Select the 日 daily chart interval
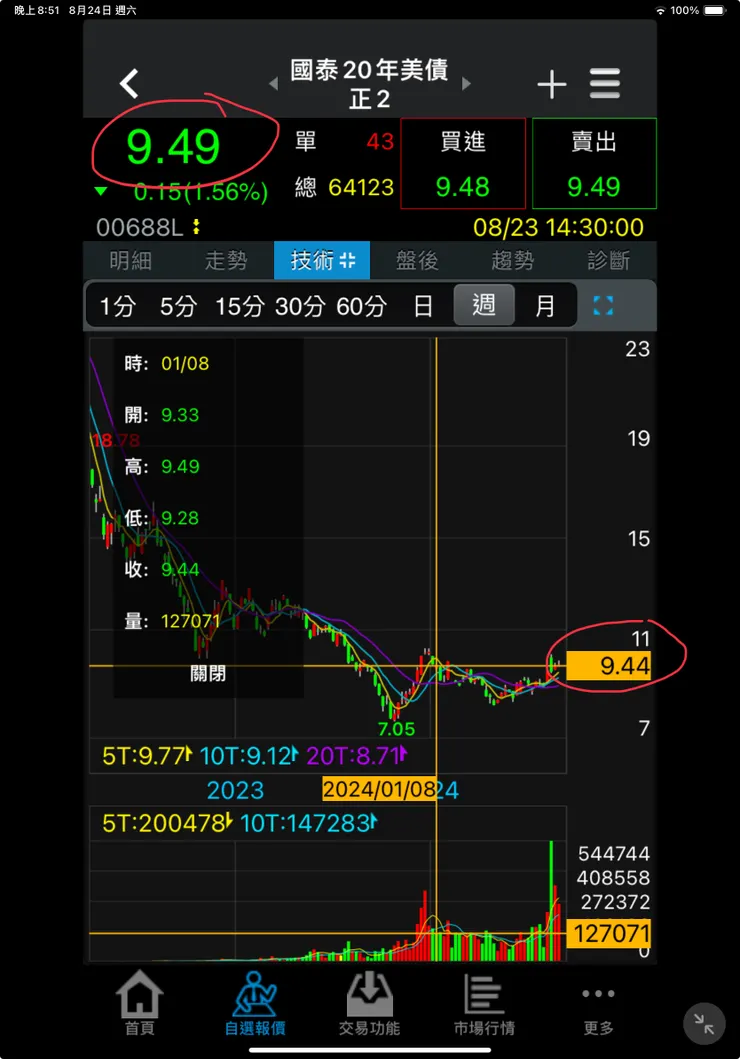Viewport: 740px width, 1059px height. coord(423,306)
